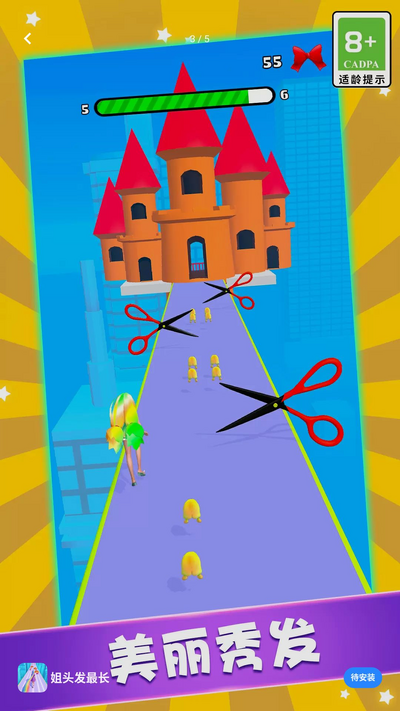Go back using the top-left arrow

tap(28, 39)
